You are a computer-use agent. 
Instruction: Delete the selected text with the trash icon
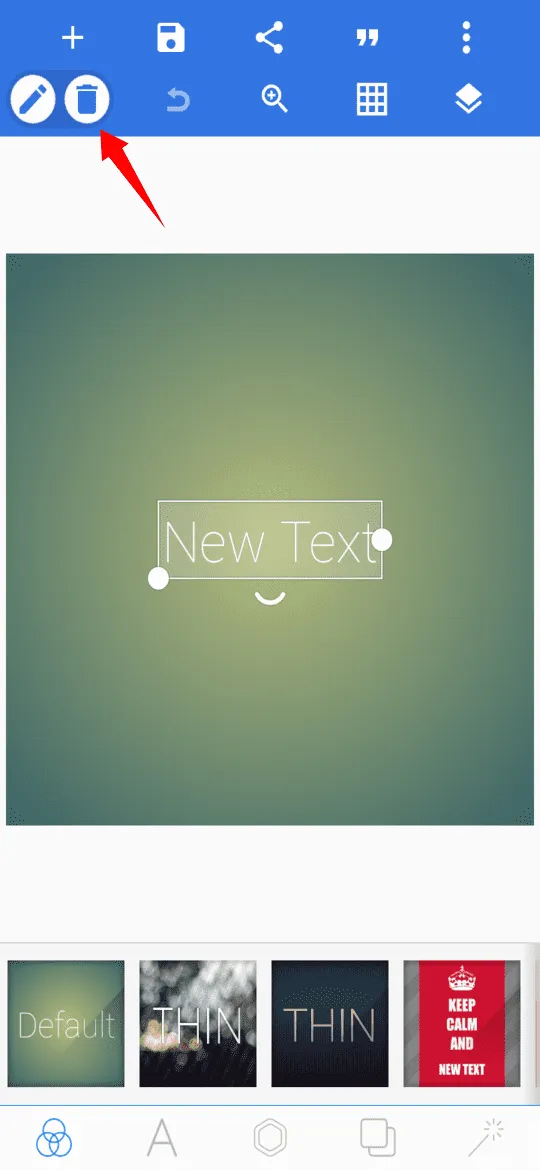point(87,99)
